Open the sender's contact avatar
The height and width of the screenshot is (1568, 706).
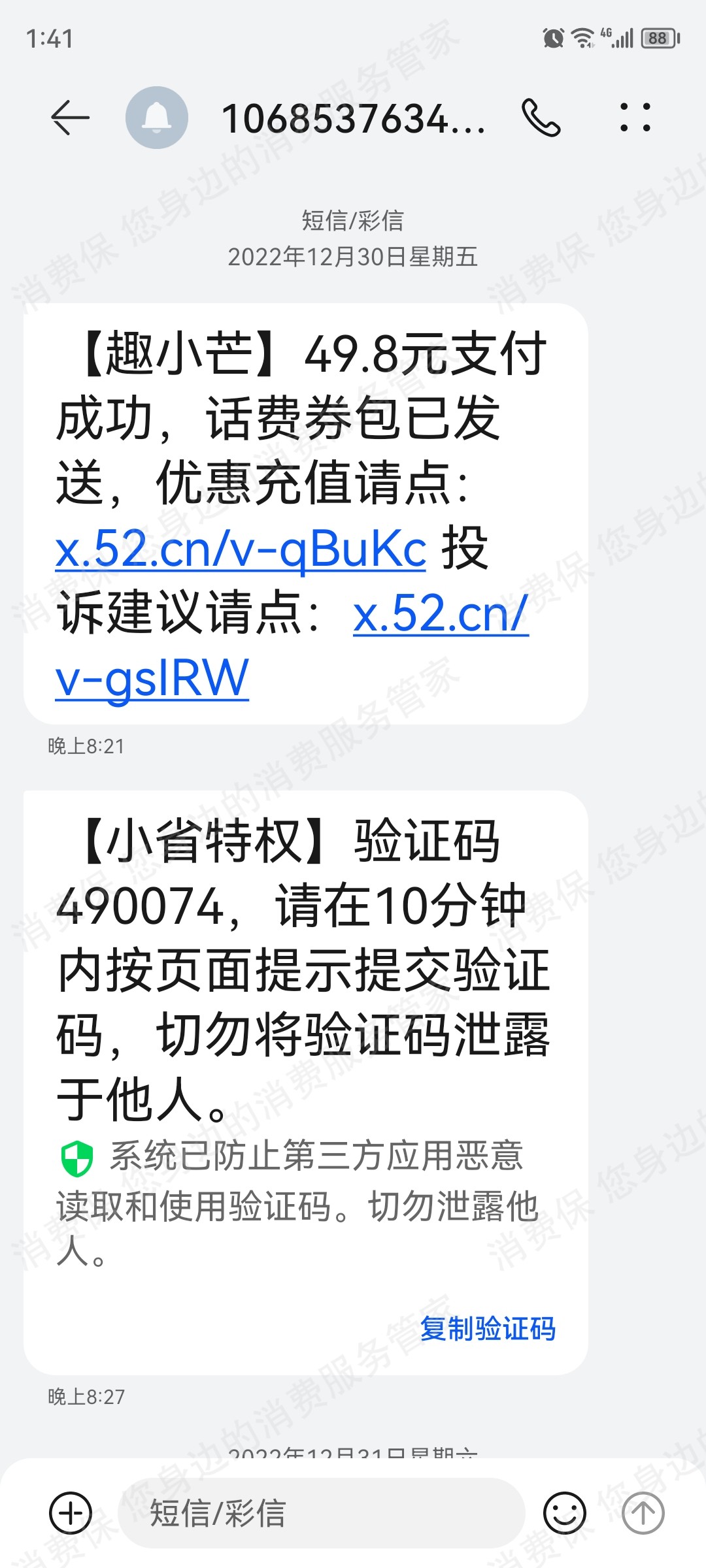click(x=157, y=118)
